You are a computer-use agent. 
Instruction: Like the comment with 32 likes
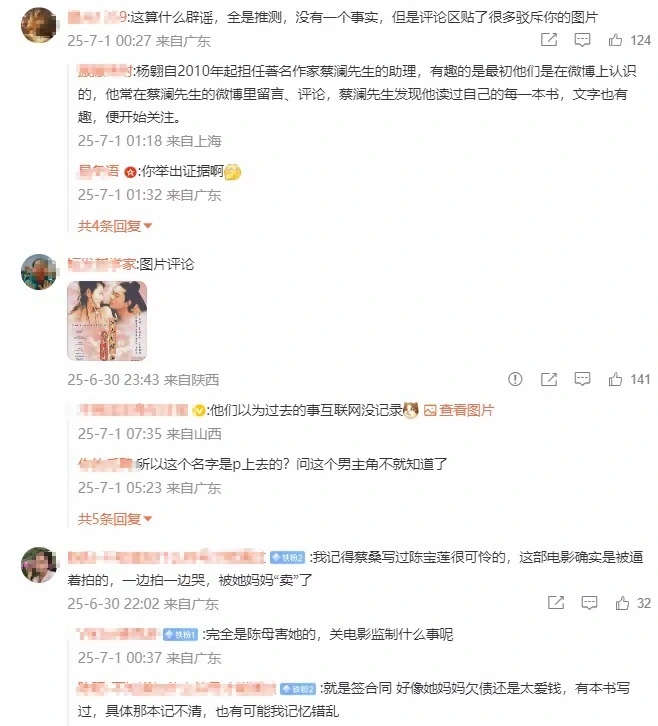coord(621,604)
